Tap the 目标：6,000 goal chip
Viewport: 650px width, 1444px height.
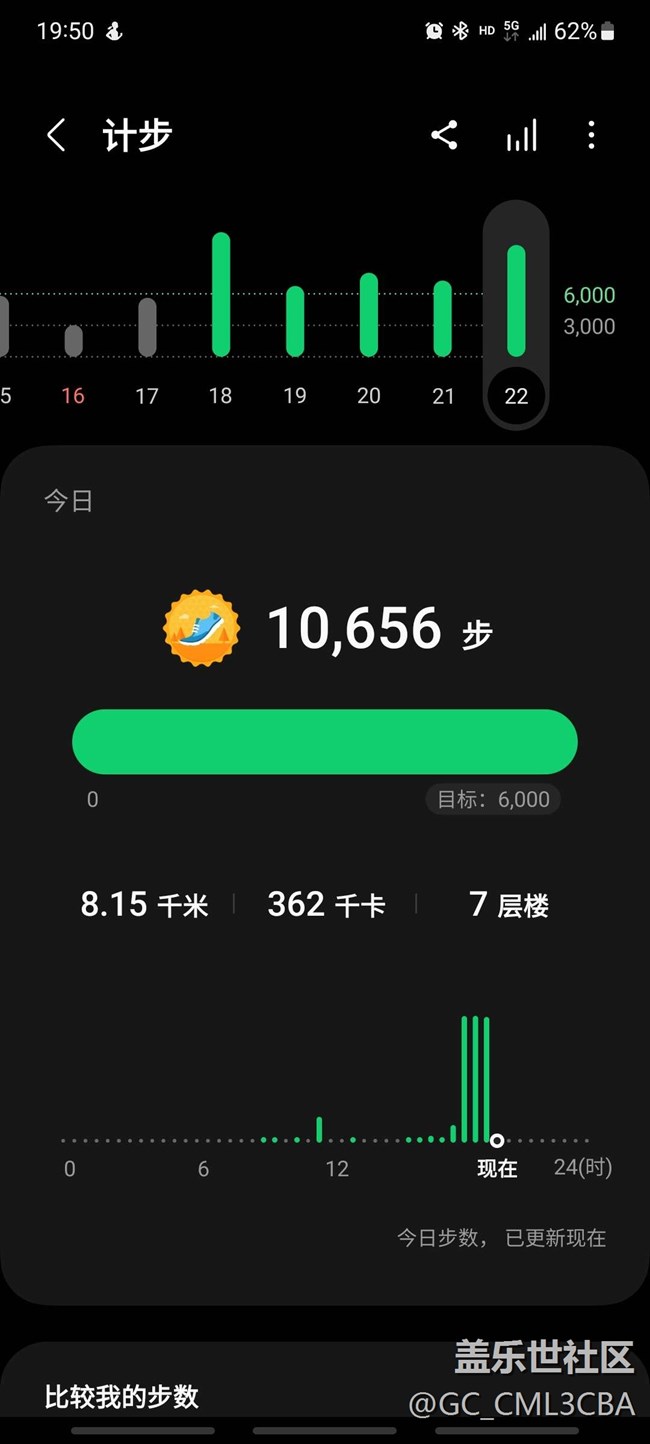click(x=493, y=799)
